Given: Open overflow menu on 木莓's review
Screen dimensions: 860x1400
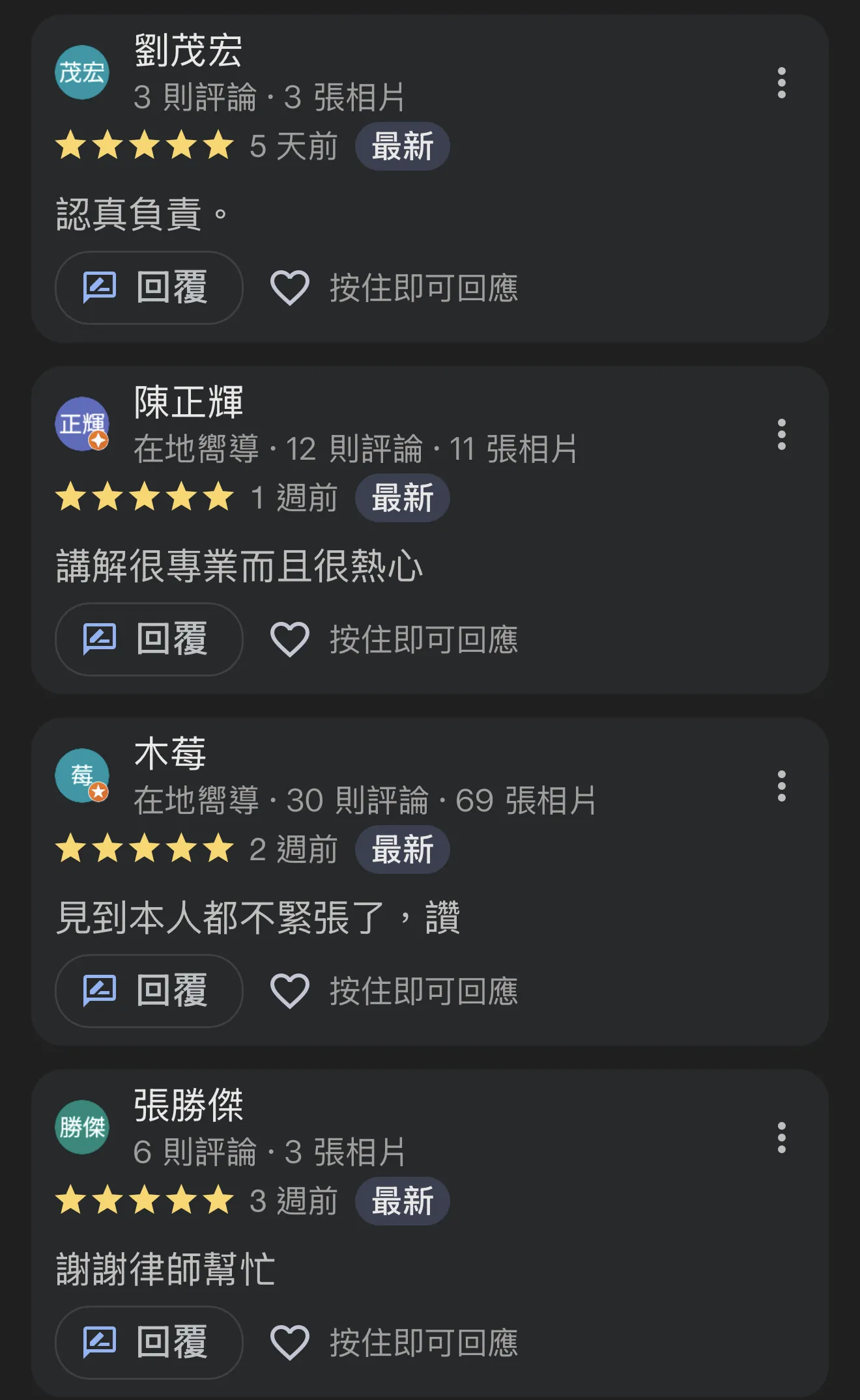Looking at the screenshot, I should click(781, 786).
